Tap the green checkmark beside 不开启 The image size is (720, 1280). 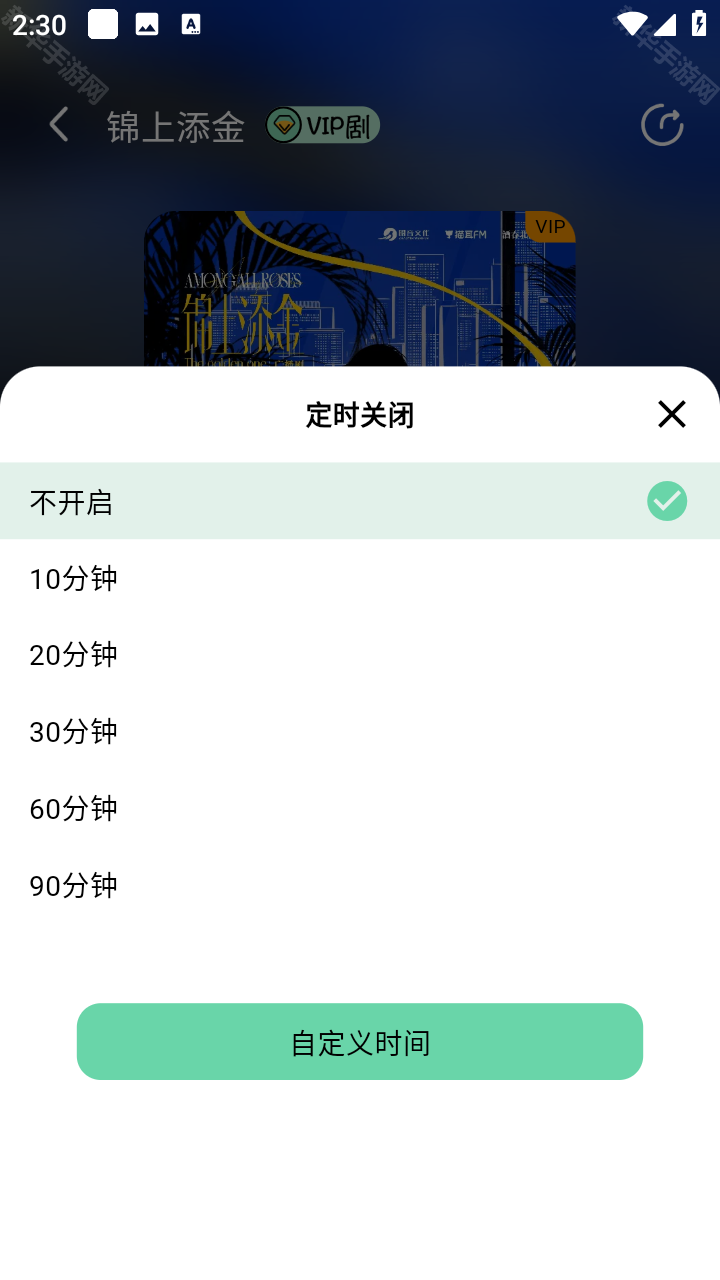pyautogui.click(x=666, y=501)
